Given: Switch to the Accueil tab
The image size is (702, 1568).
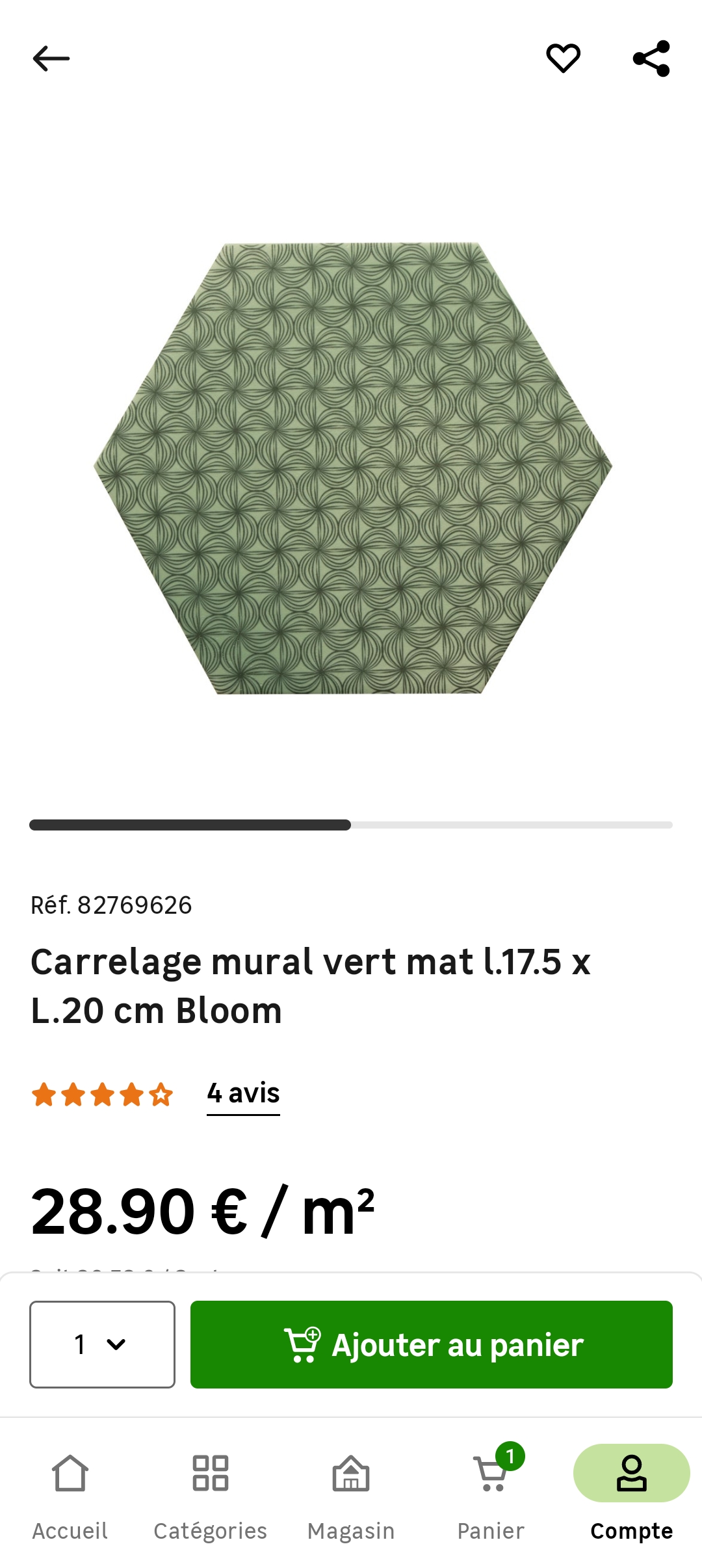Looking at the screenshot, I should (70, 1497).
